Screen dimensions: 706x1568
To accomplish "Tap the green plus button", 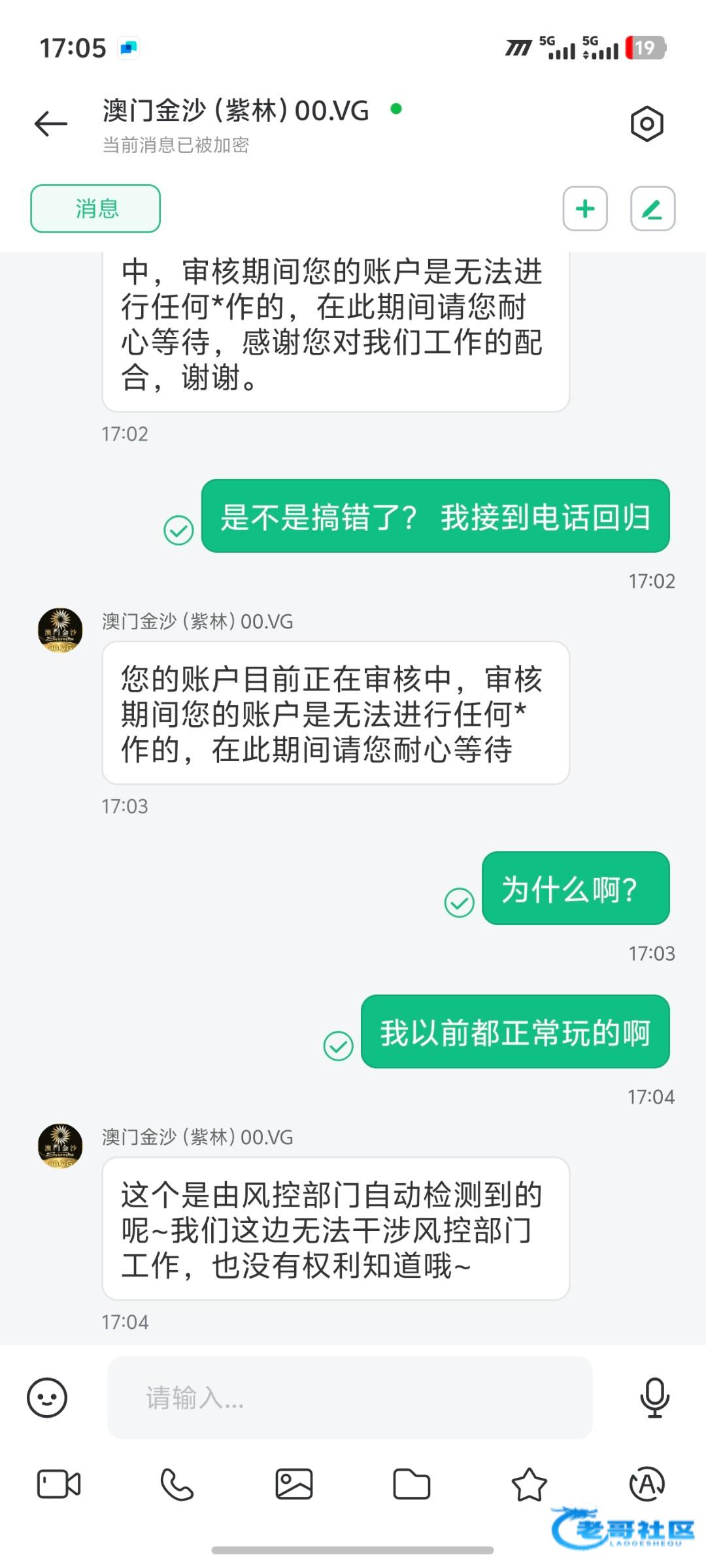I will [x=585, y=208].
